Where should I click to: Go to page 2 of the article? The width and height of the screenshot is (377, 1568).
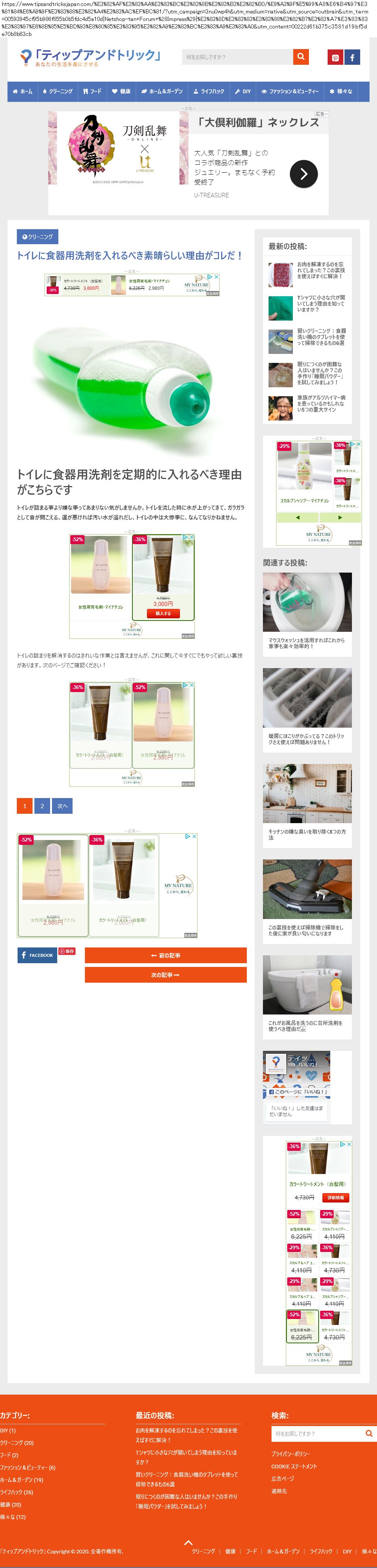(42, 806)
